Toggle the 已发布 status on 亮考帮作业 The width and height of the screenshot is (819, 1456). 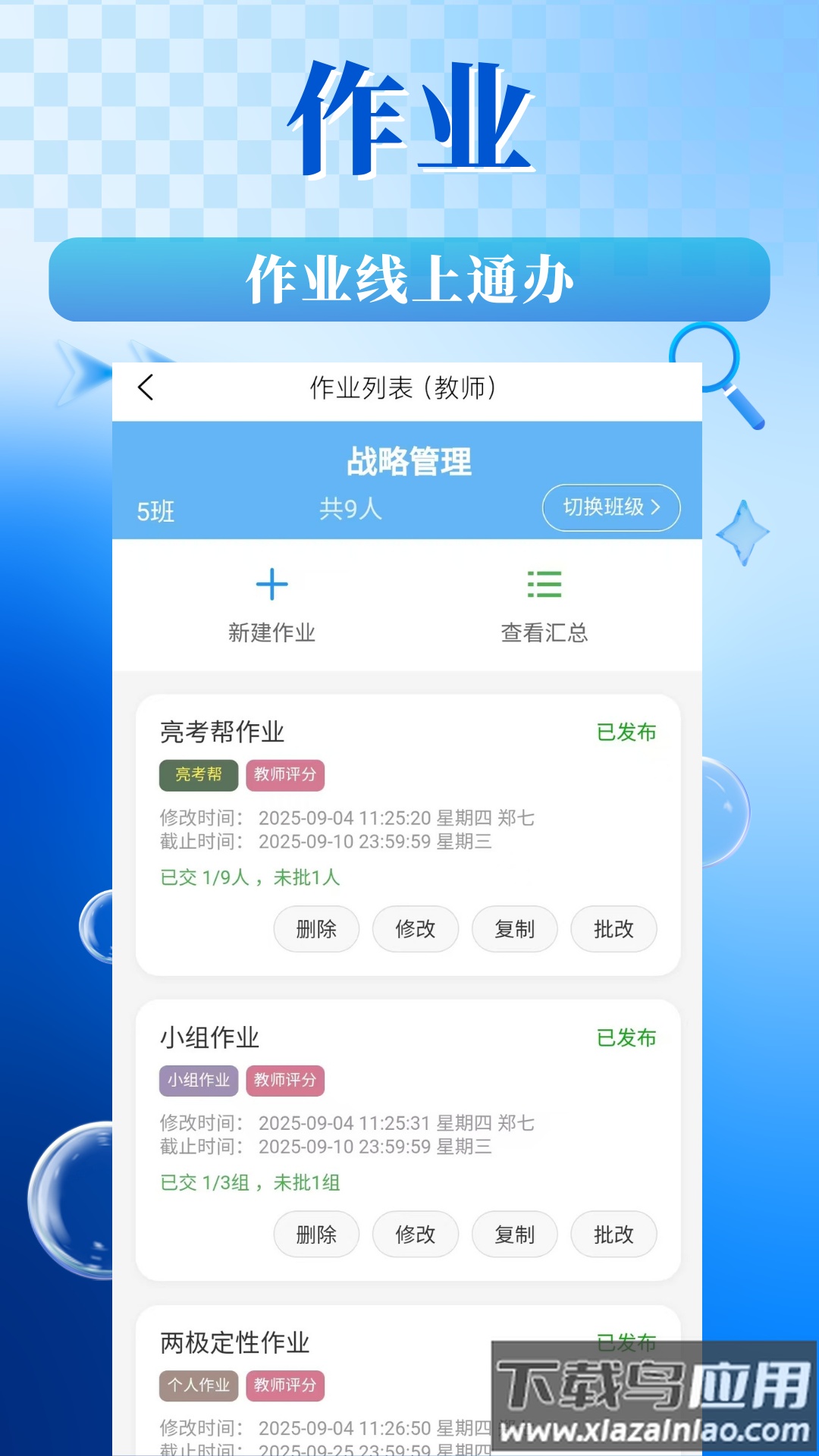pos(626,733)
